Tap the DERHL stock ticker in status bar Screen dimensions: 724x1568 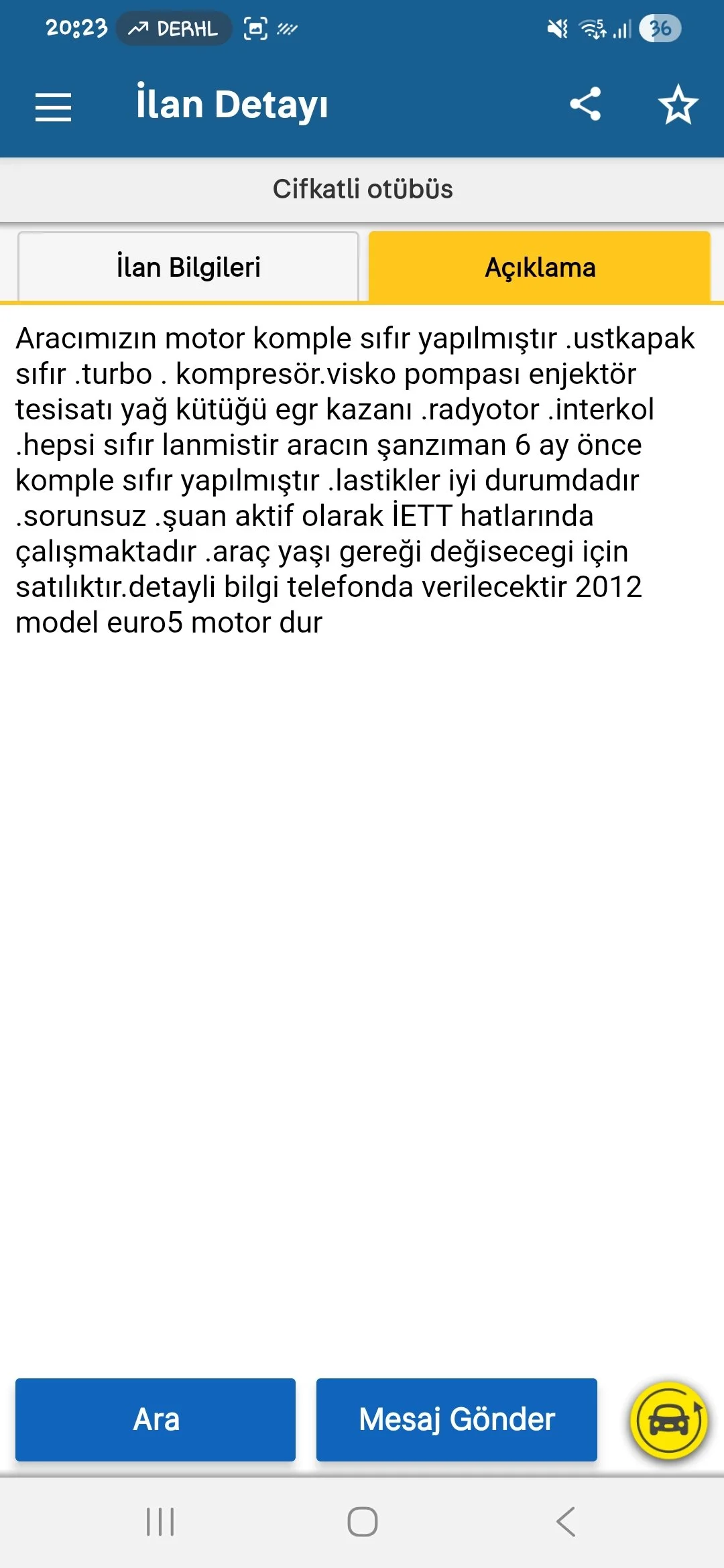coord(173,28)
